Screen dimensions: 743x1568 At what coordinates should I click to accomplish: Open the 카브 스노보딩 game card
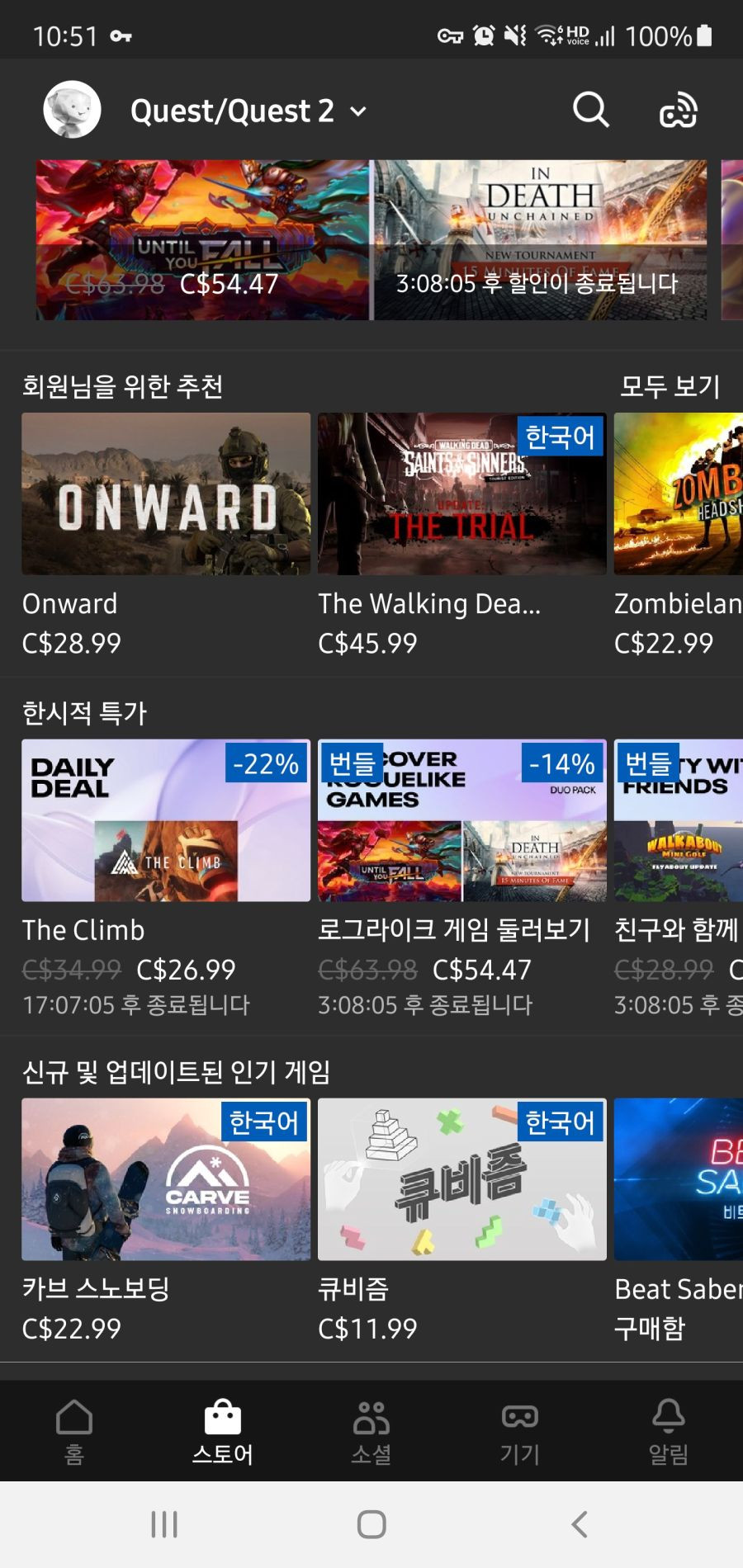(x=166, y=1221)
